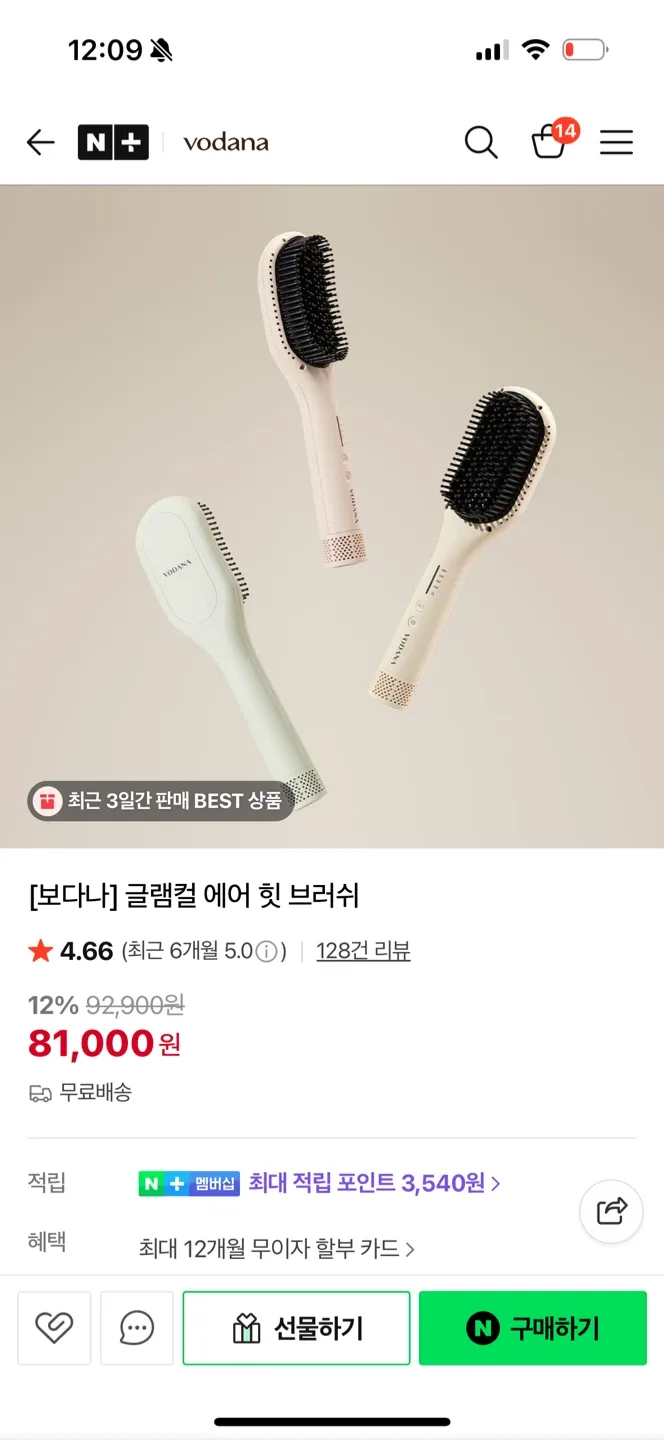Show info about the recent 6-month rating

(266, 952)
